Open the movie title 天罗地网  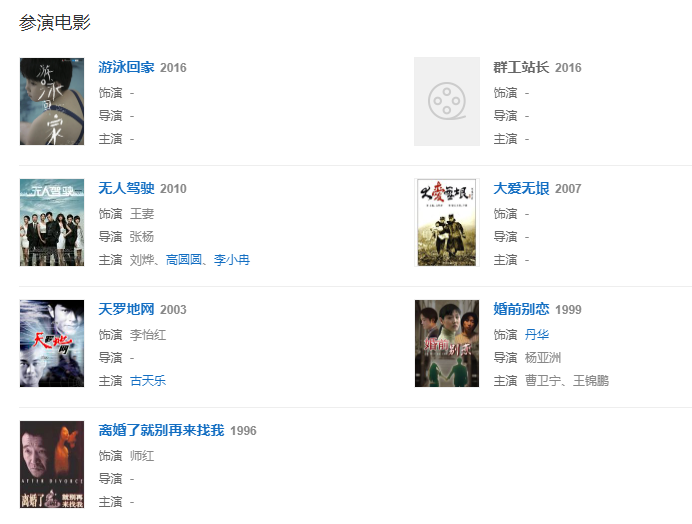[x=126, y=310]
